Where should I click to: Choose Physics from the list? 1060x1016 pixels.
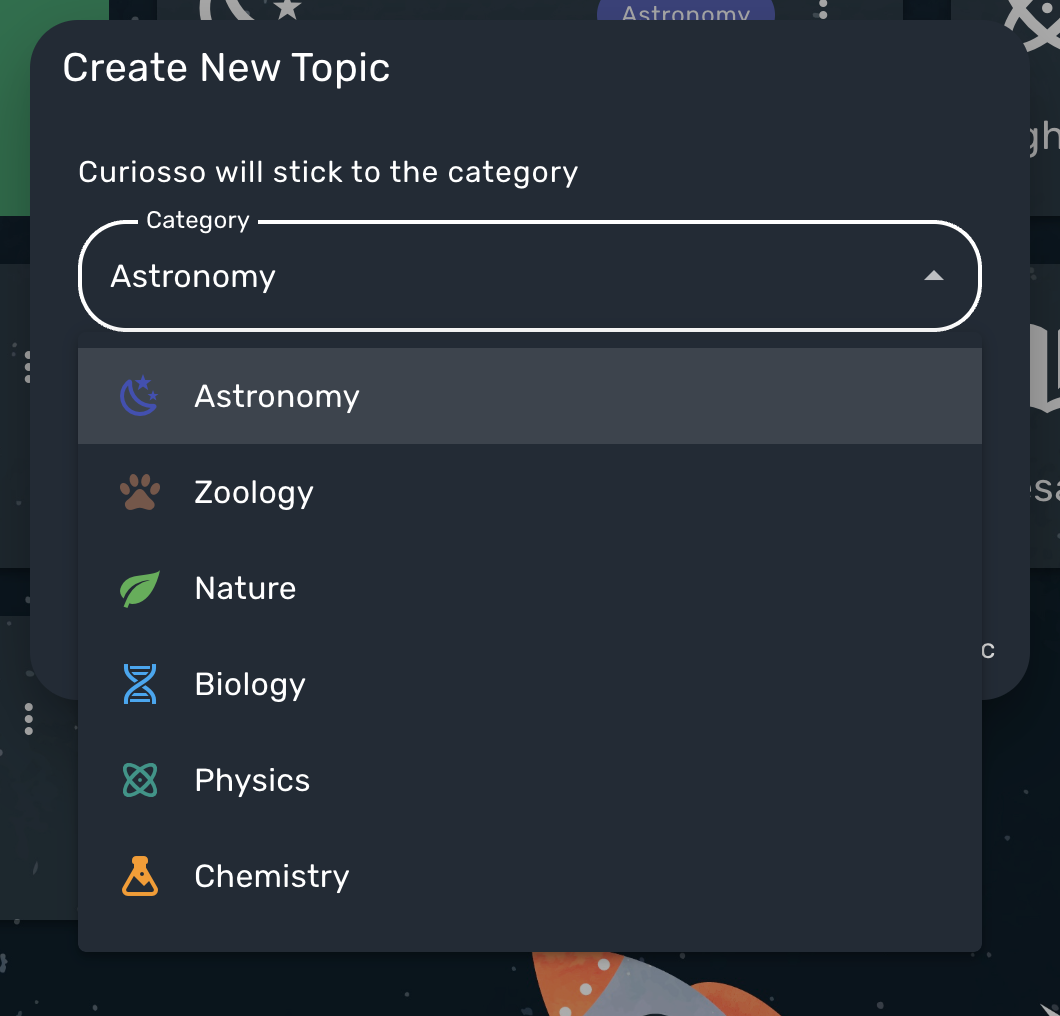point(529,780)
